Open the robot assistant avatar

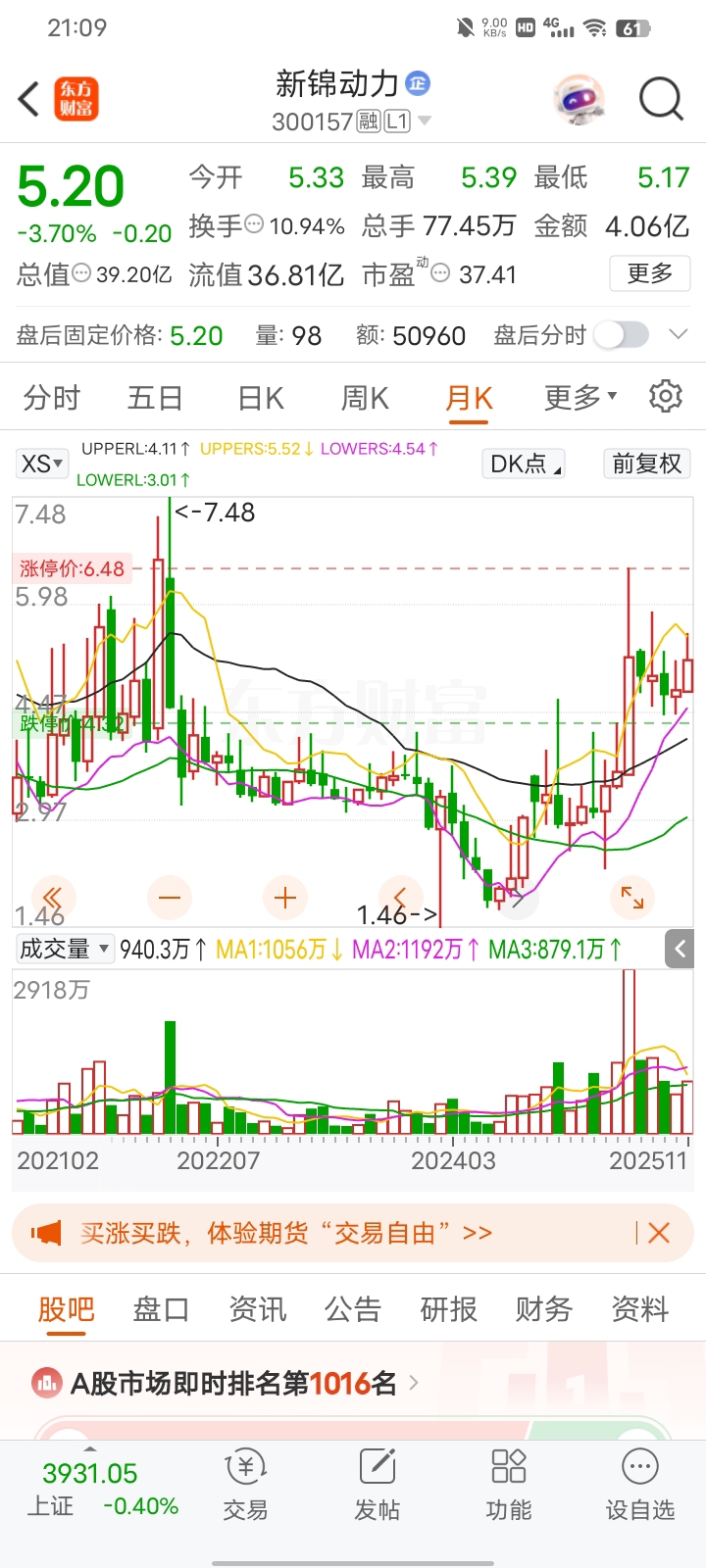point(579,99)
